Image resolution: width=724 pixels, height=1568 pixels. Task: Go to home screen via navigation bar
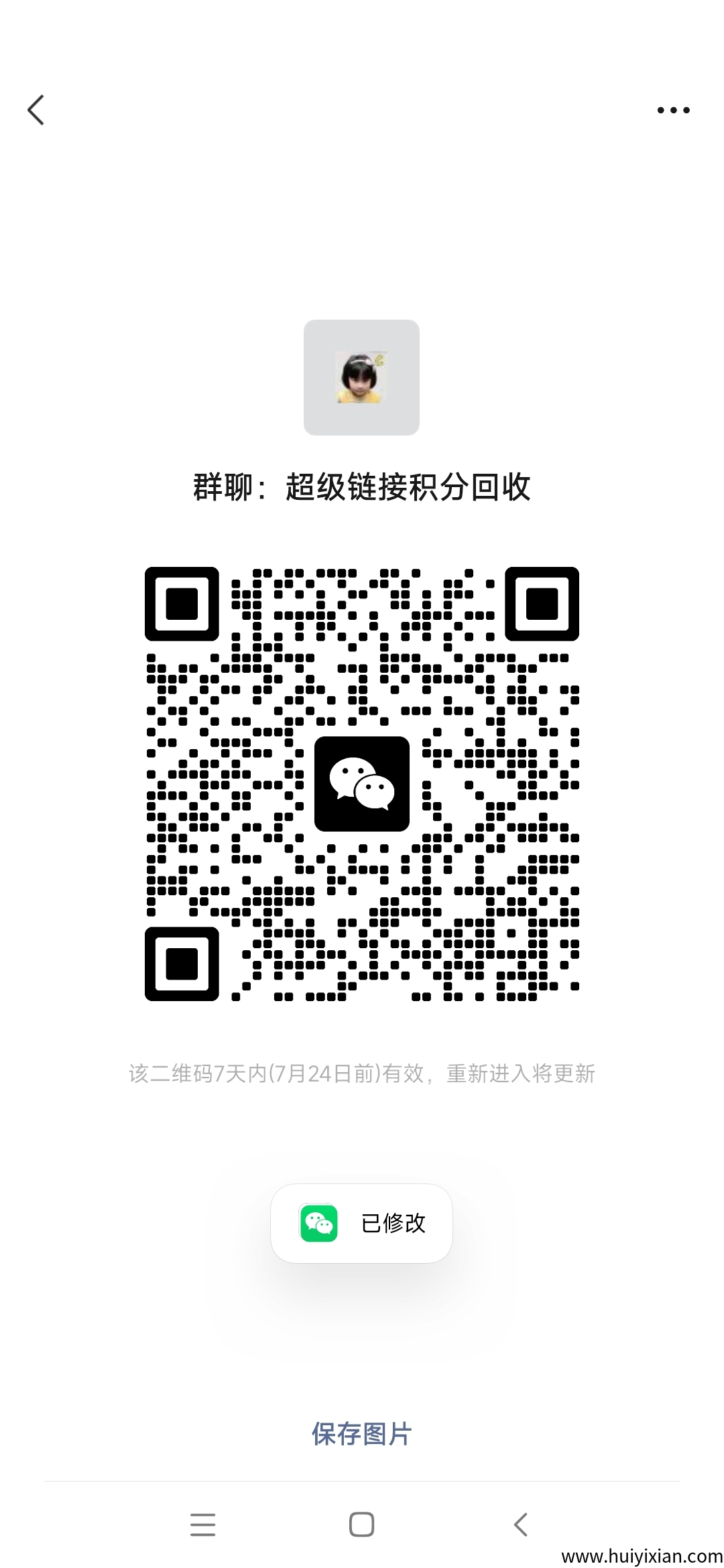click(x=361, y=1524)
